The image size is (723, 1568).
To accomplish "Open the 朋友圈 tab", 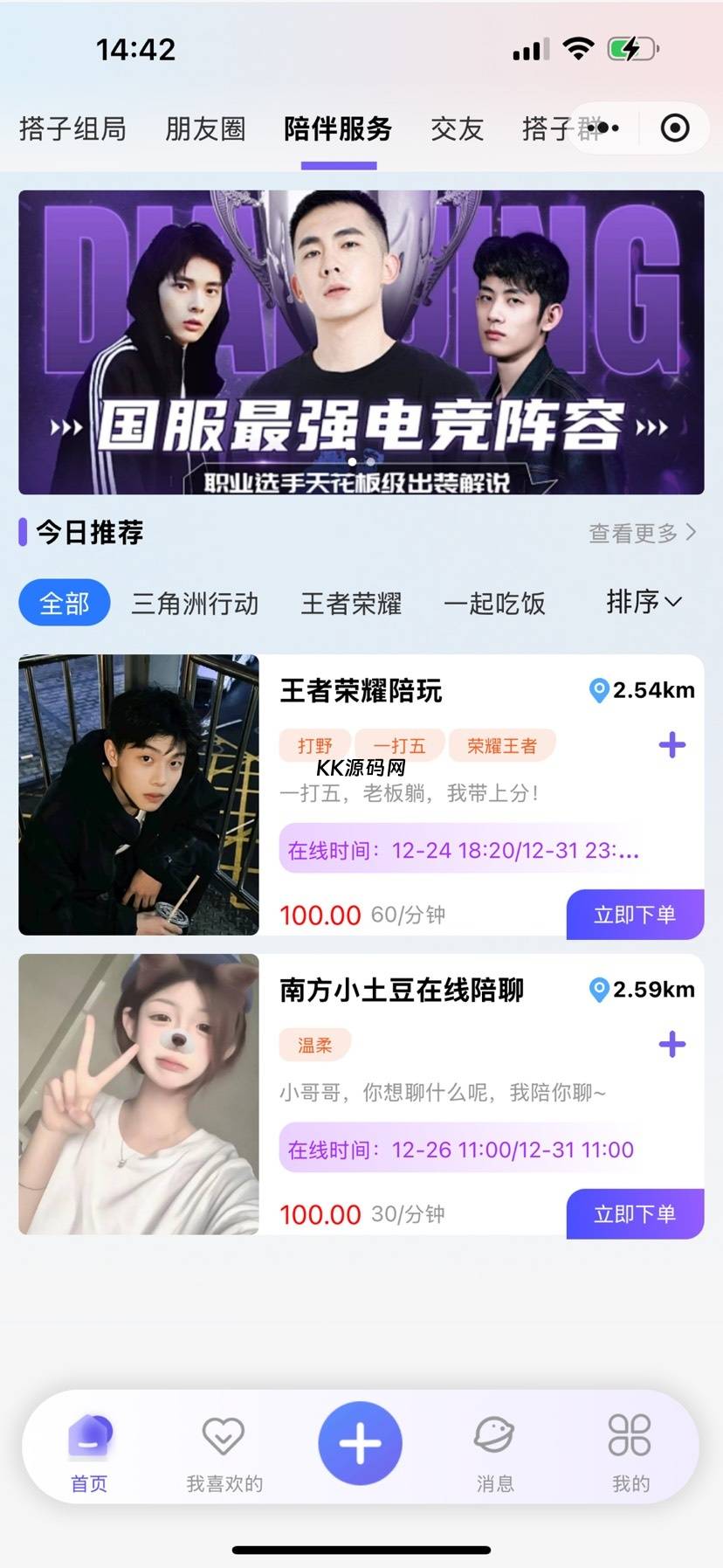I will (205, 129).
